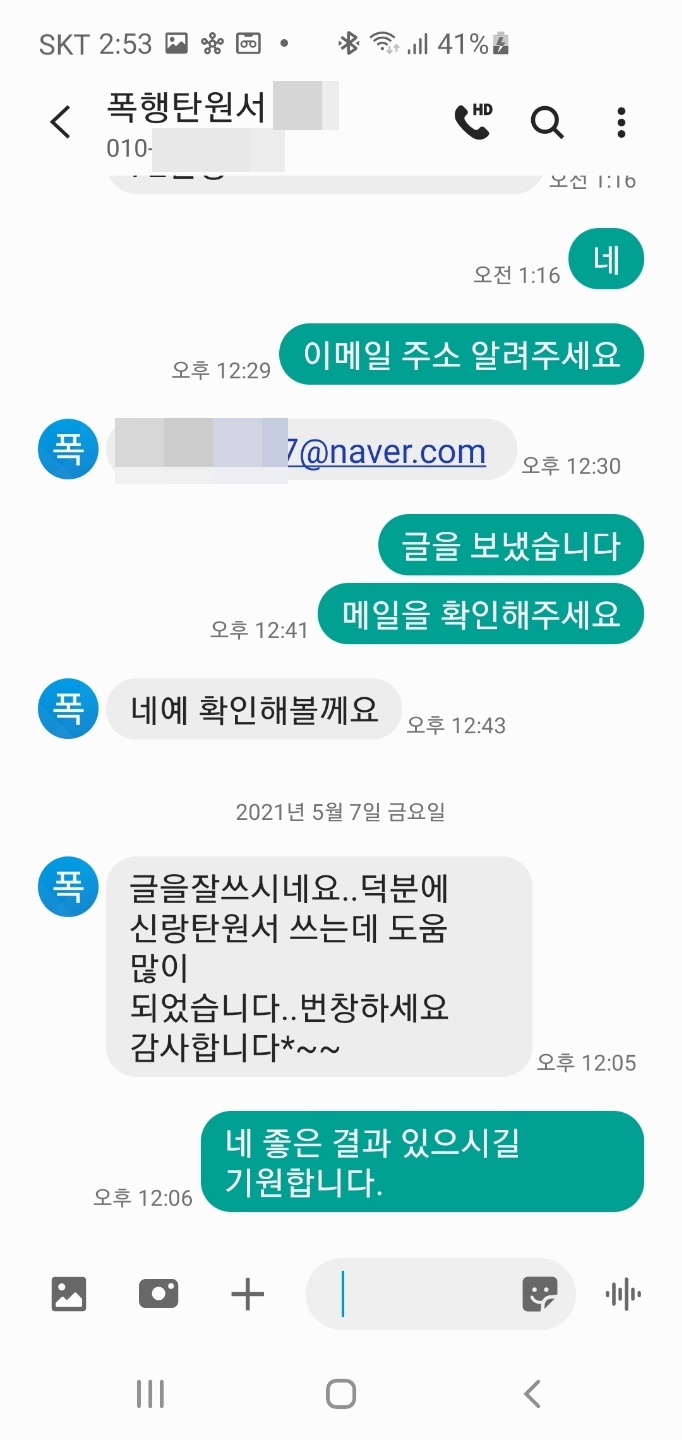Open the plus menu for more attachments
Screen dimensions: 682x1440
(x=247, y=1294)
